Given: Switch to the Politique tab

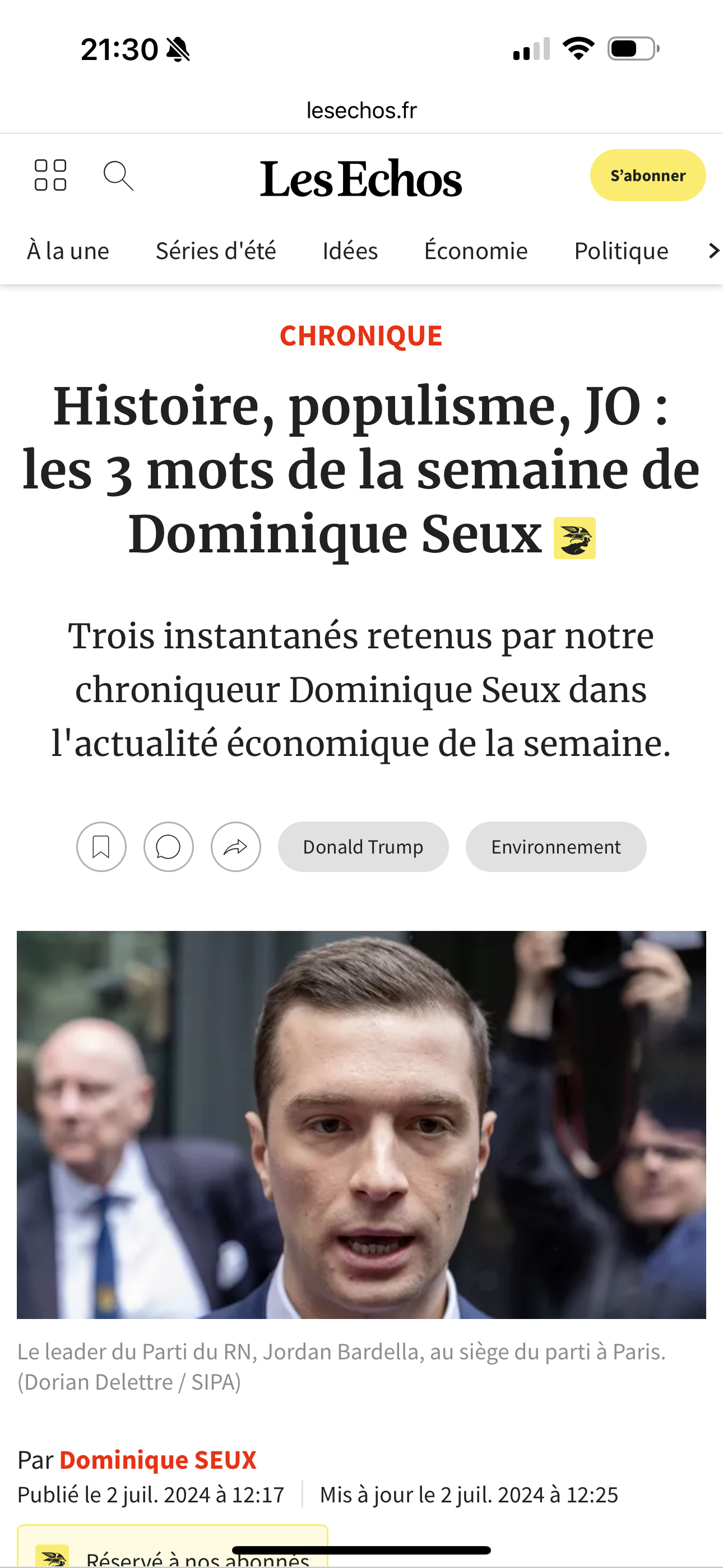Looking at the screenshot, I should click(621, 251).
